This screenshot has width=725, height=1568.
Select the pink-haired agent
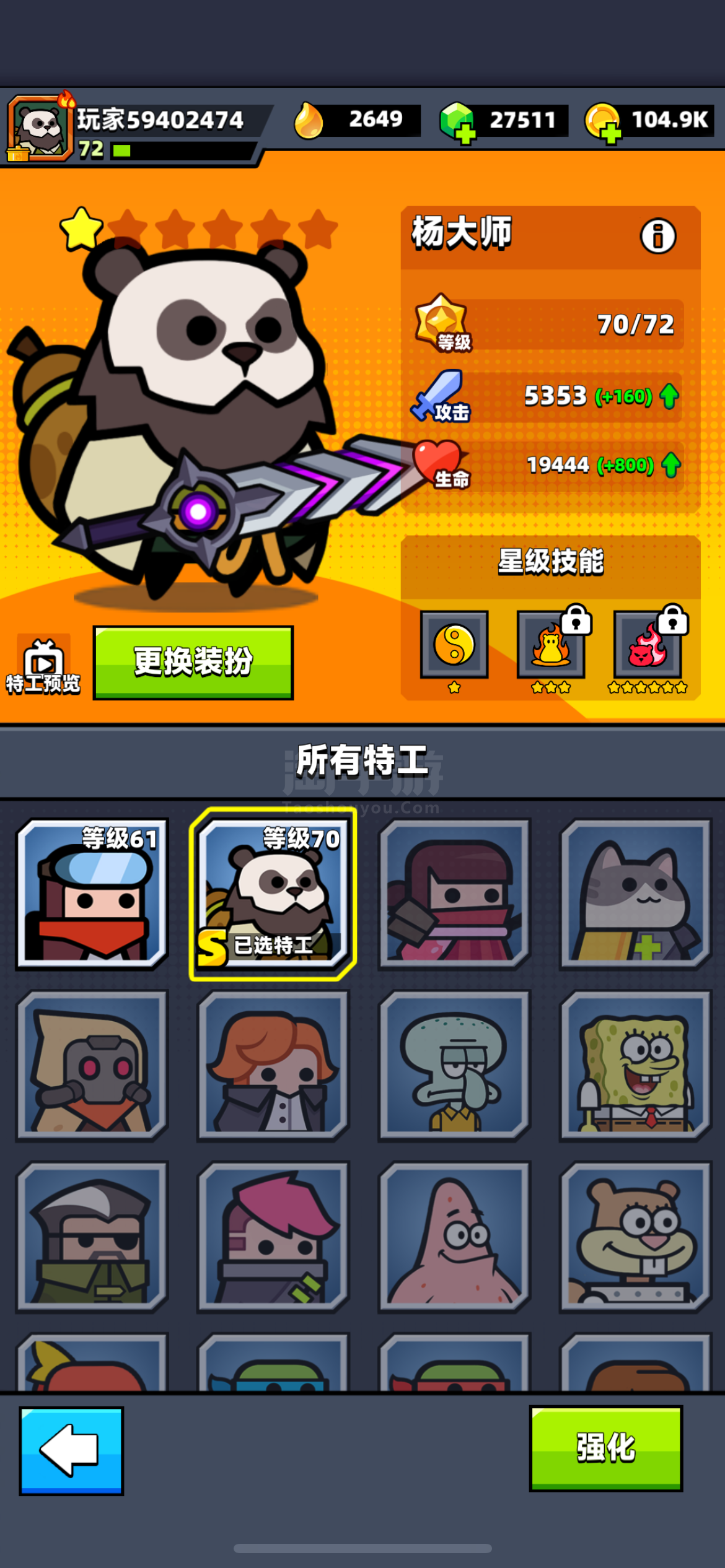pos(273,1237)
